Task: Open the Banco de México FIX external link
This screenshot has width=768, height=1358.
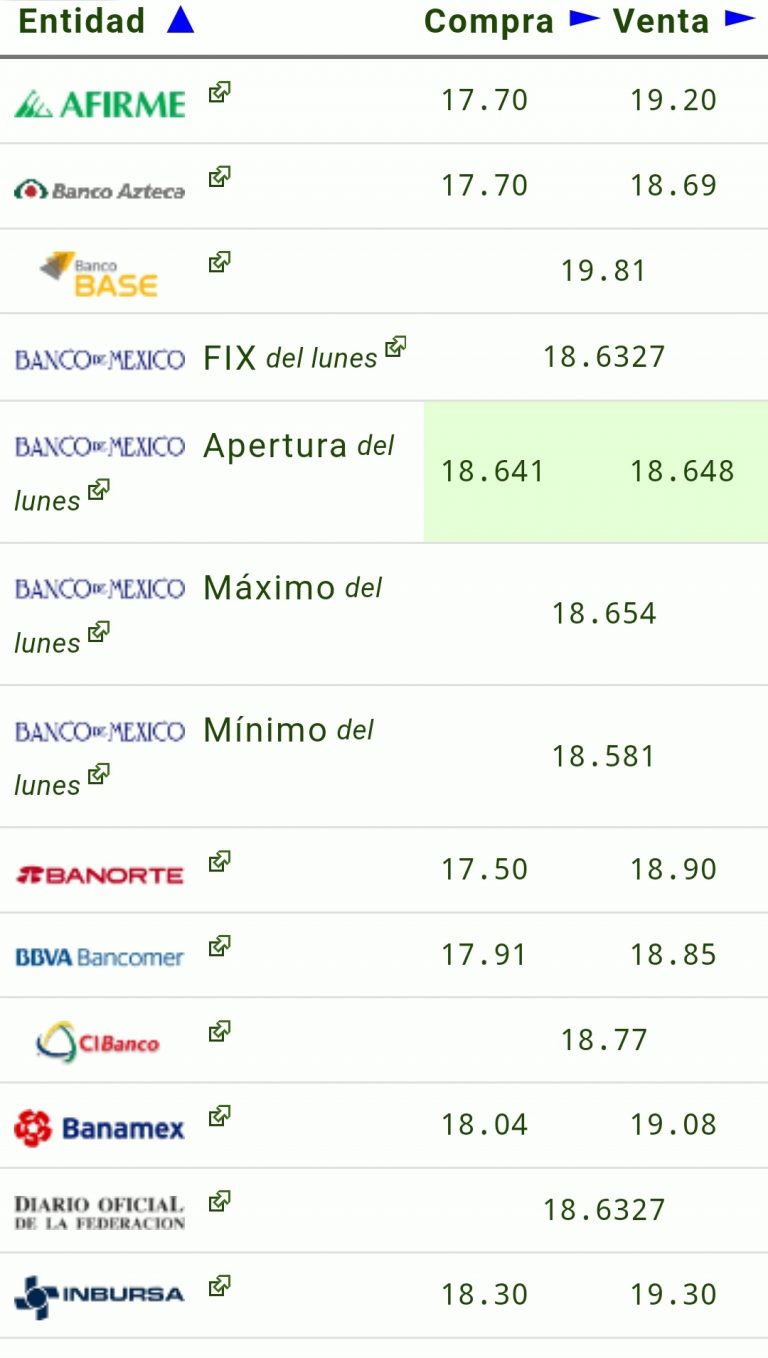Action: pyautogui.click(x=396, y=347)
